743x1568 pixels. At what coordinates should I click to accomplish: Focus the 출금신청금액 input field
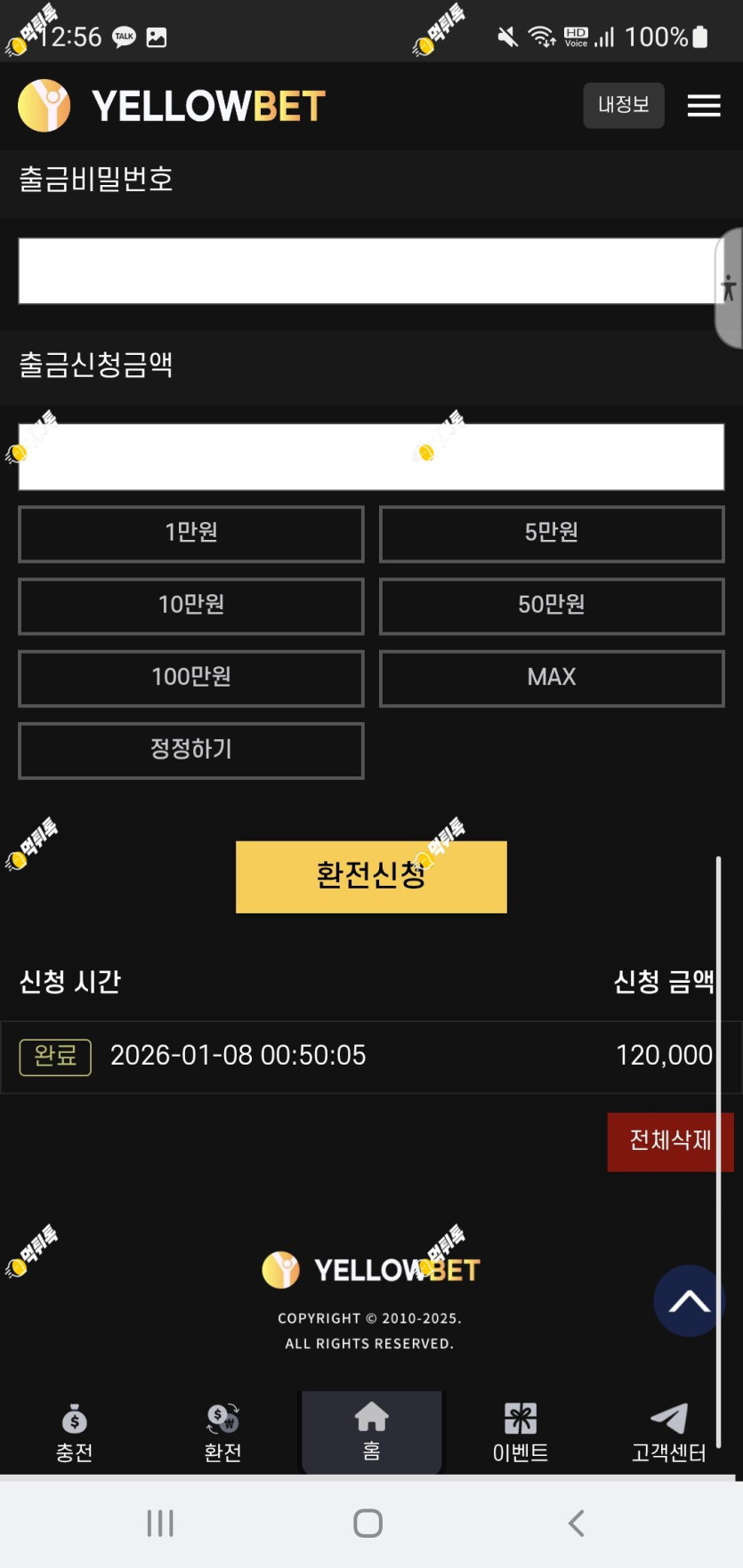click(x=371, y=457)
